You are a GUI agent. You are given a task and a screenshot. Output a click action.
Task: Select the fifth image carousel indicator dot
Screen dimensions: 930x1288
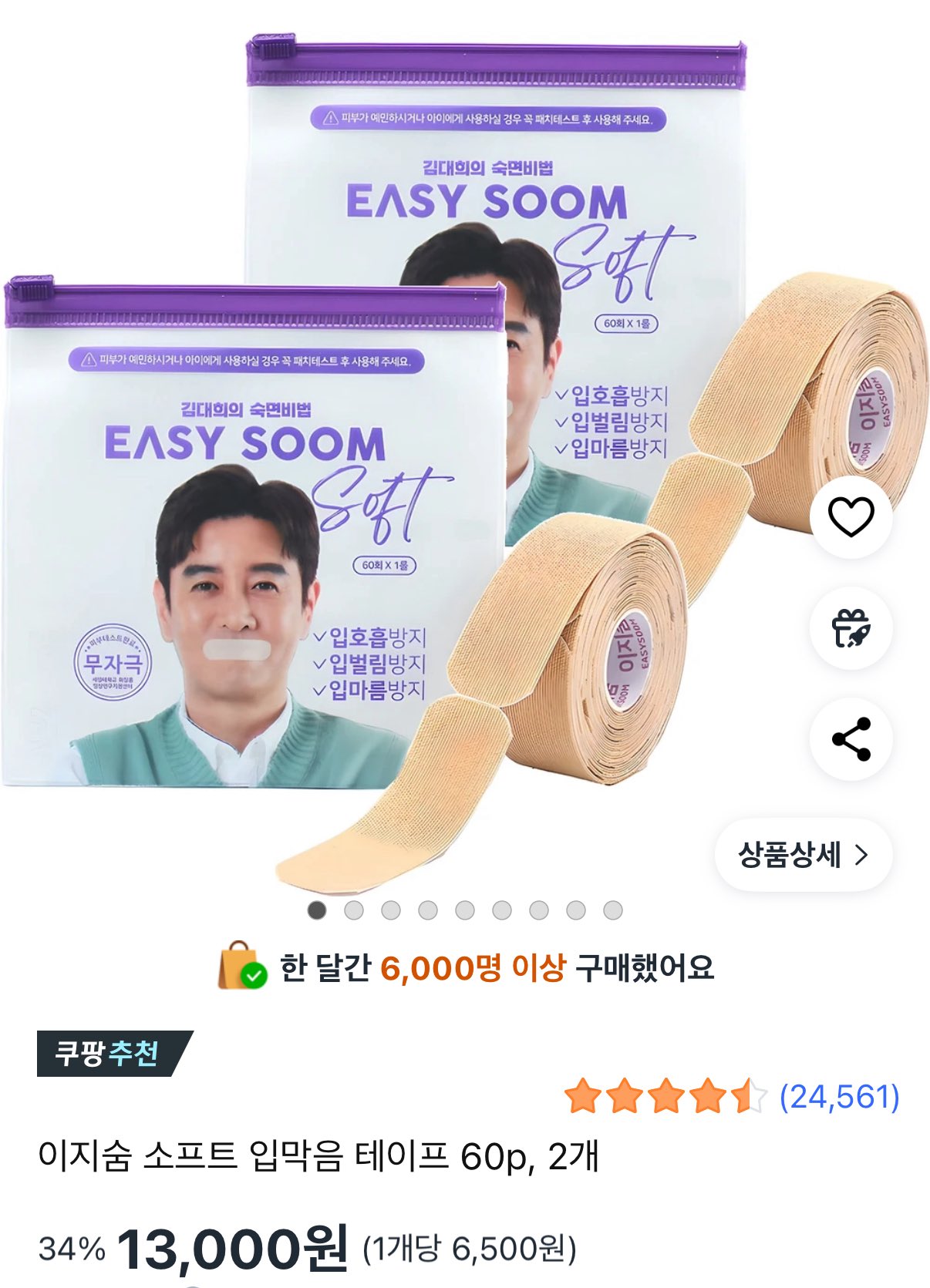click(x=463, y=910)
